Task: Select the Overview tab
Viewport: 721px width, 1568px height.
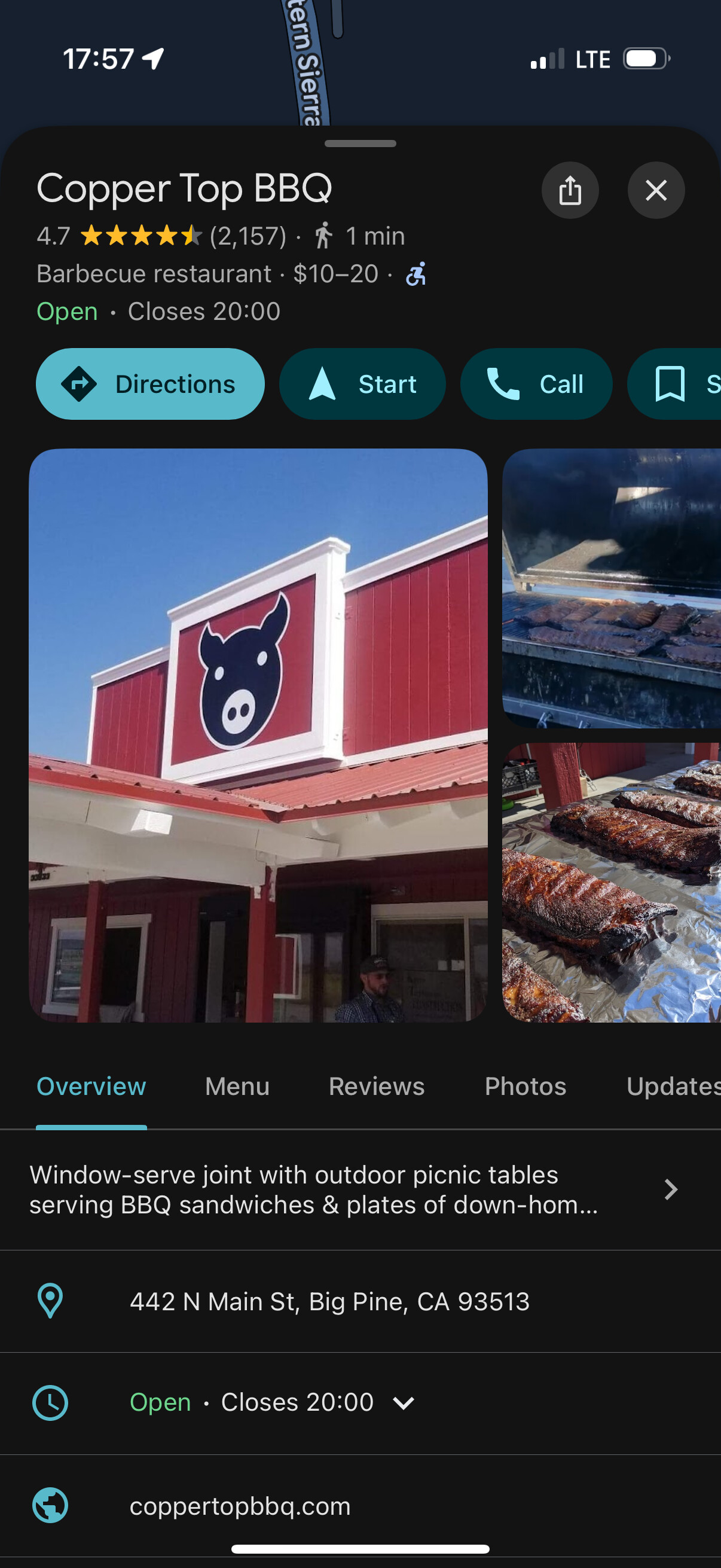Action: (91, 1087)
